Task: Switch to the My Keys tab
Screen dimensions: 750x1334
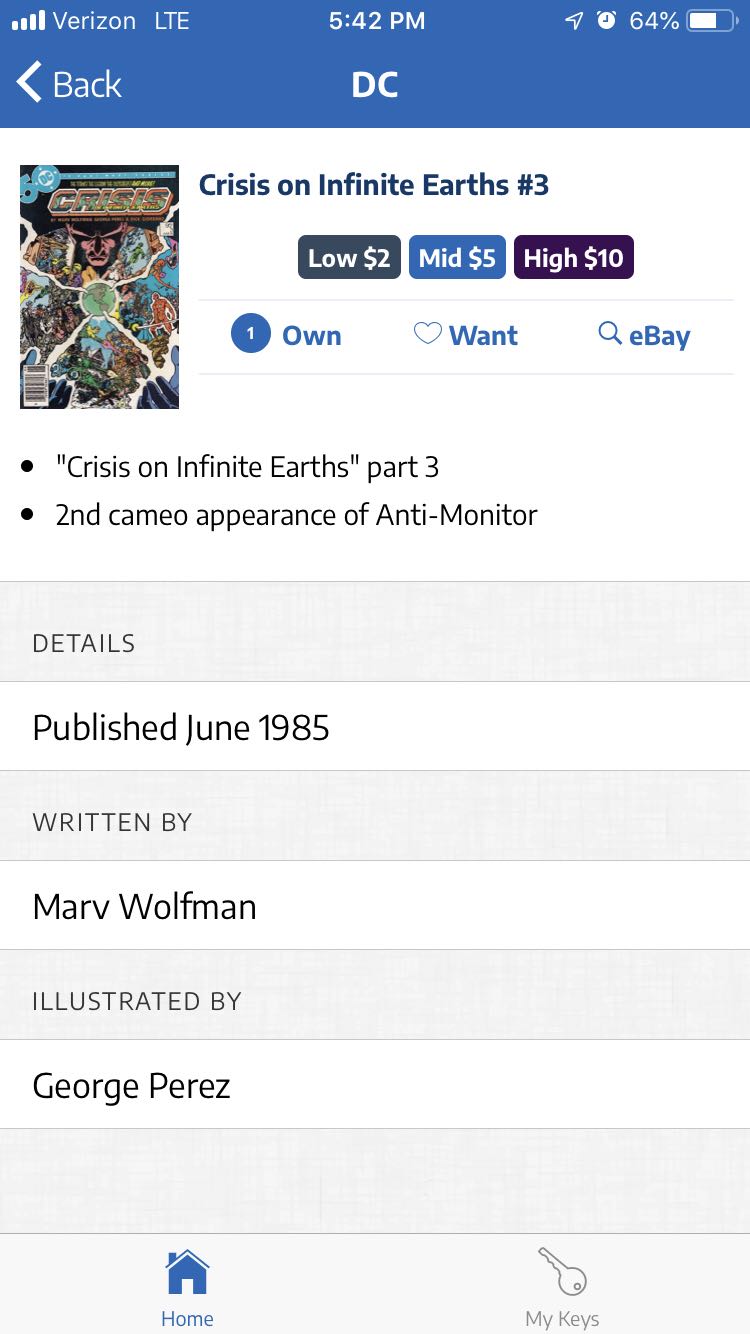Action: tap(561, 1285)
